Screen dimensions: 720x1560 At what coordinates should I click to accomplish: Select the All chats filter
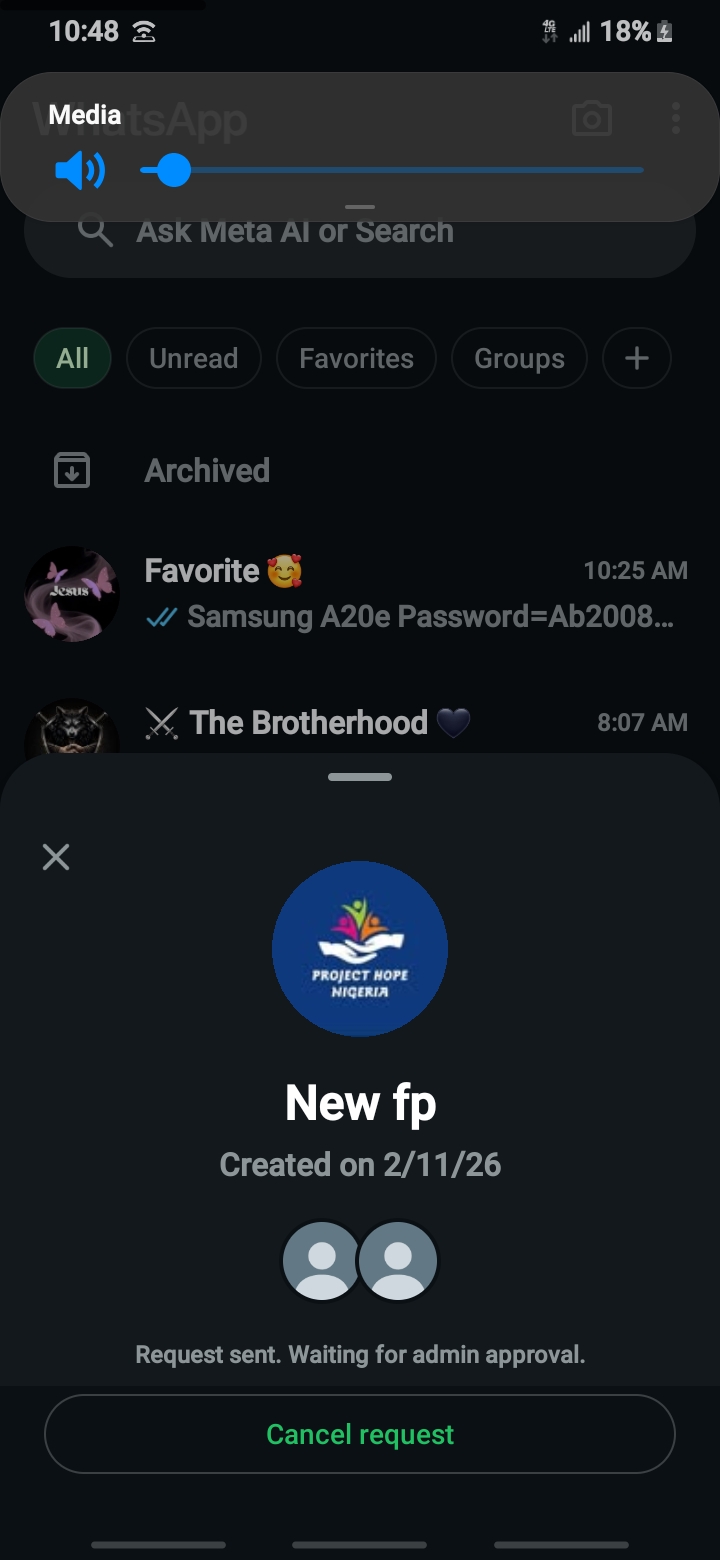pyautogui.click(x=72, y=358)
